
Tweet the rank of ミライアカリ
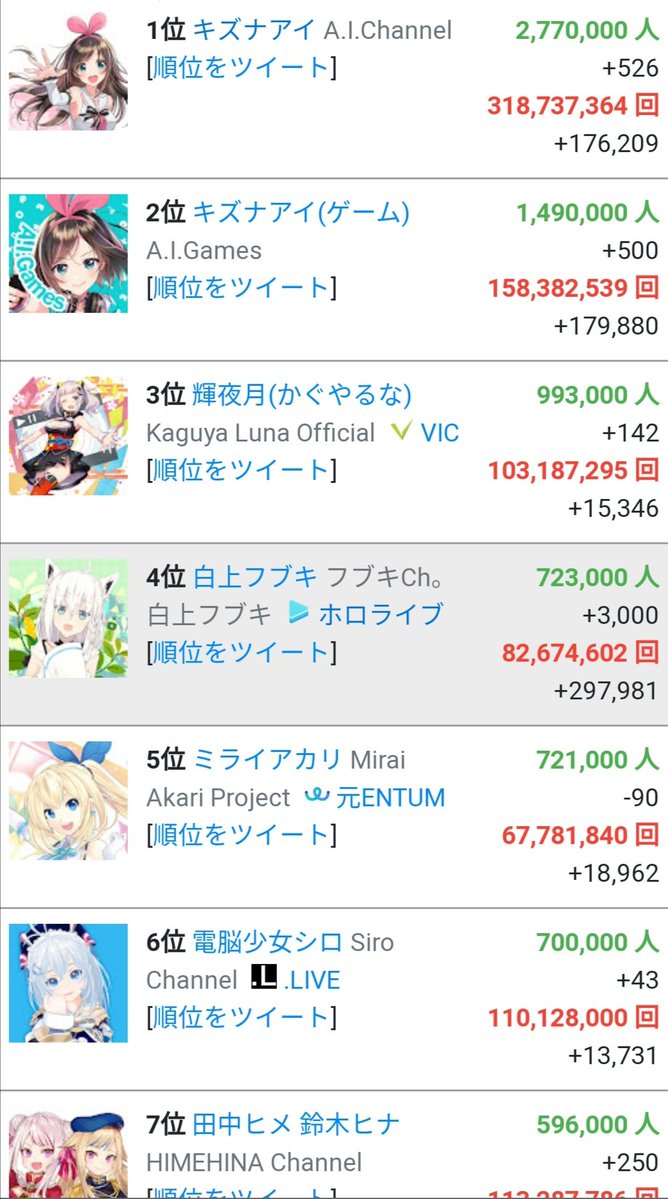tap(241, 834)
